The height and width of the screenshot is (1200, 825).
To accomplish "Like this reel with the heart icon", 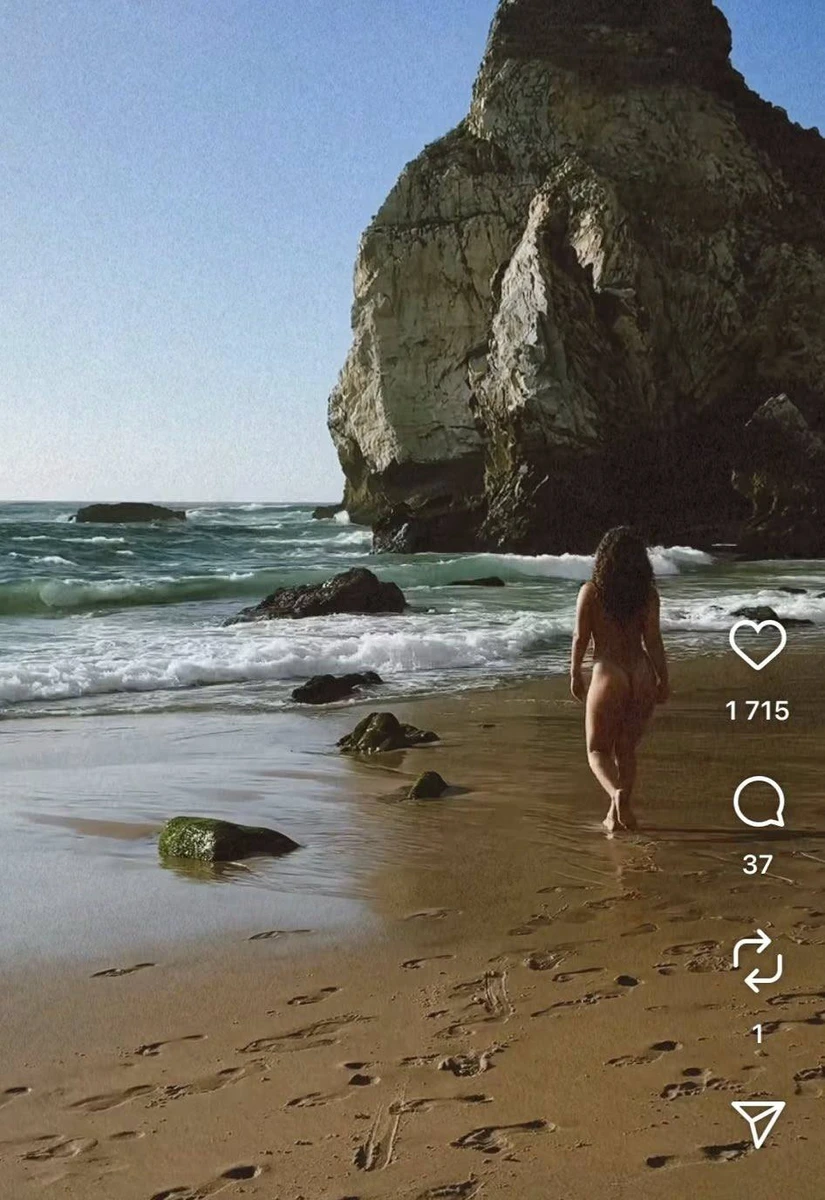I will coord(757,645).
